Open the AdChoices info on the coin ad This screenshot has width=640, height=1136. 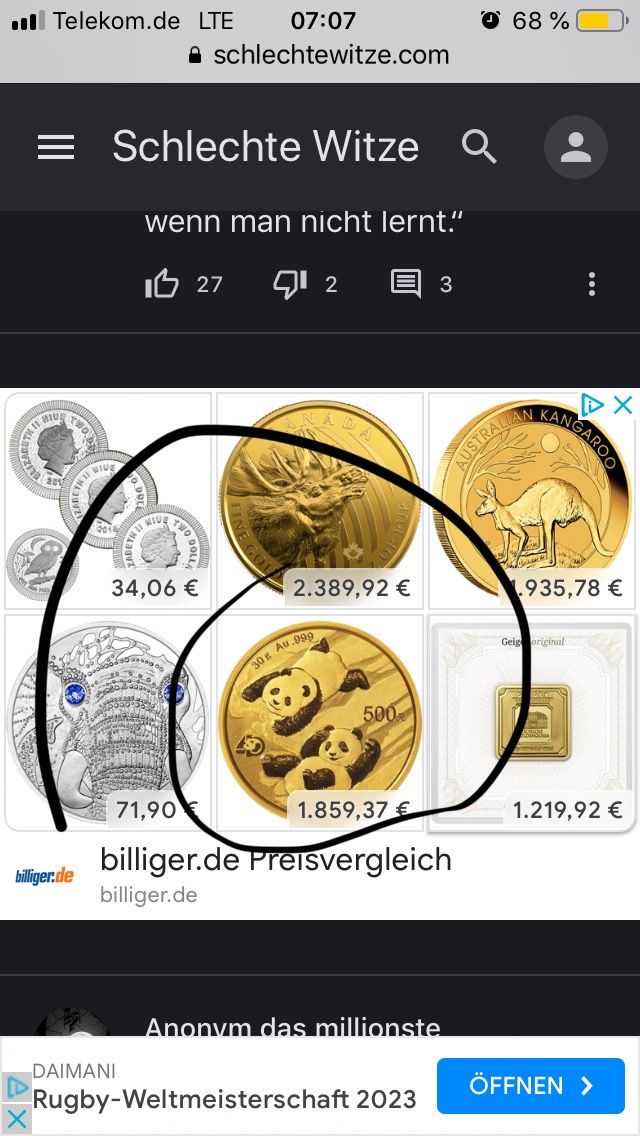click(x=593, y=405)
